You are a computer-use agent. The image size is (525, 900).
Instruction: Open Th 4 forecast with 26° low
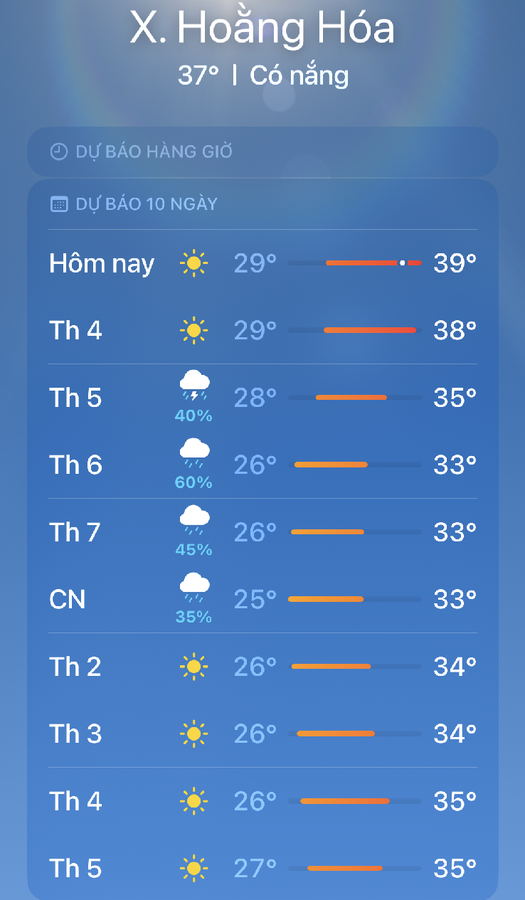coord(263,800)
